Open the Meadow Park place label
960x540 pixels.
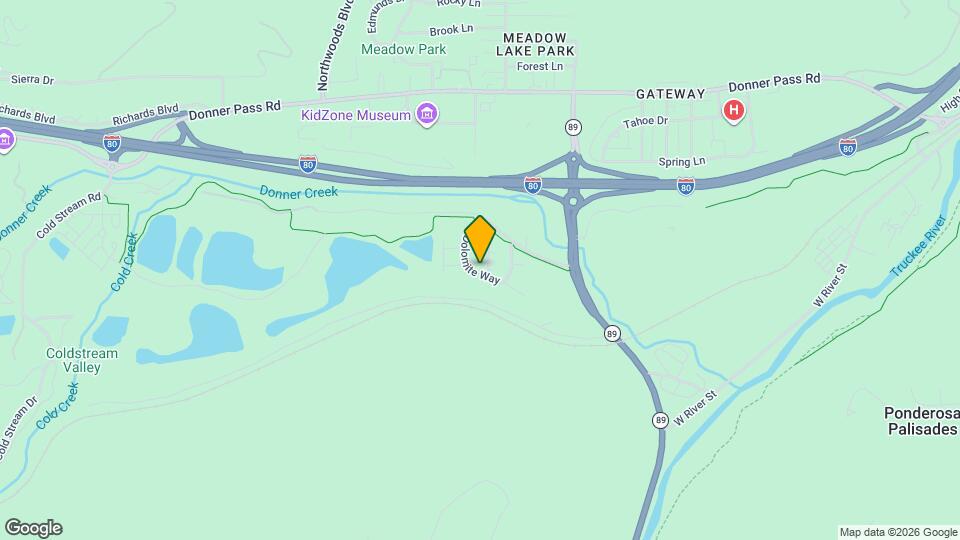(403, 48)
